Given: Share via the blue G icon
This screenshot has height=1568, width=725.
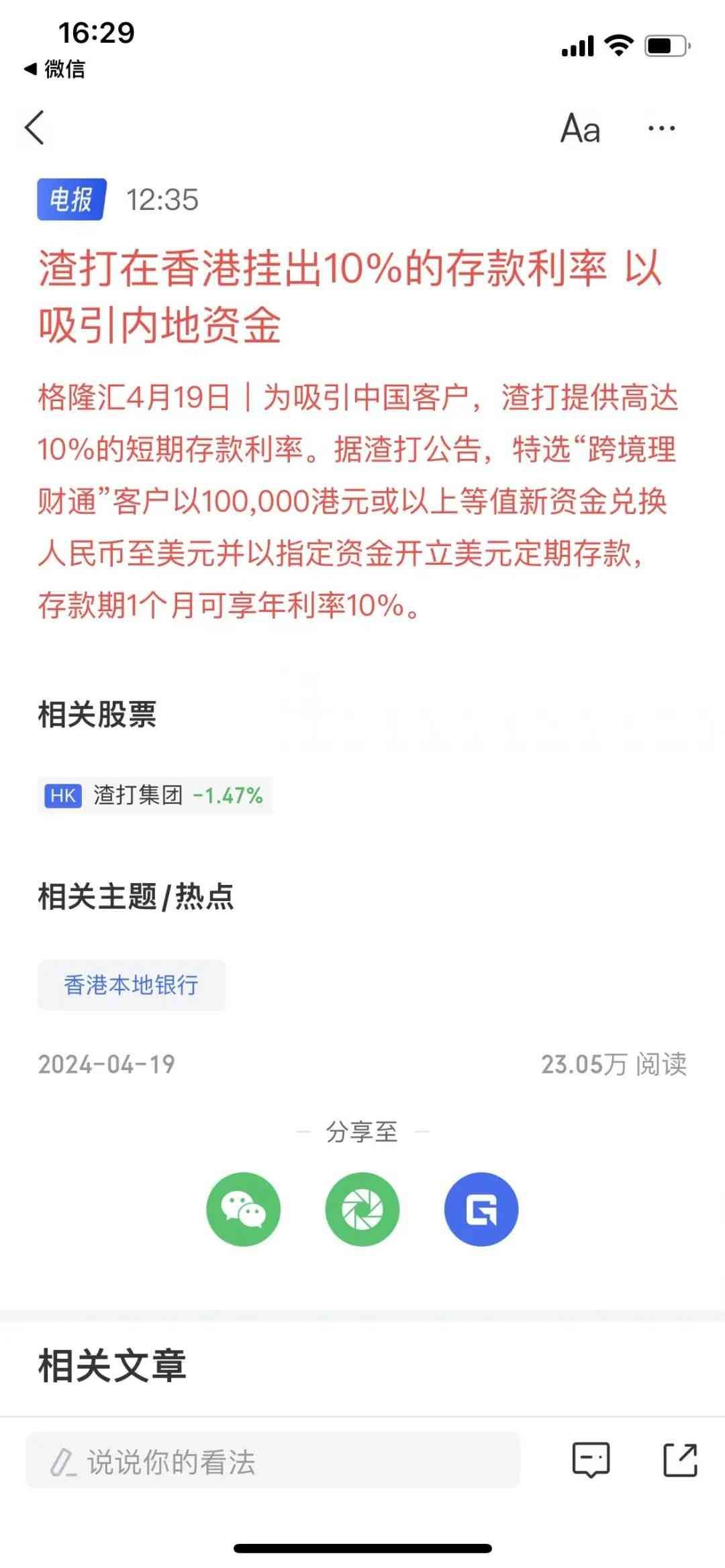Looking at the screenshot, I should tap(481, 1209).
